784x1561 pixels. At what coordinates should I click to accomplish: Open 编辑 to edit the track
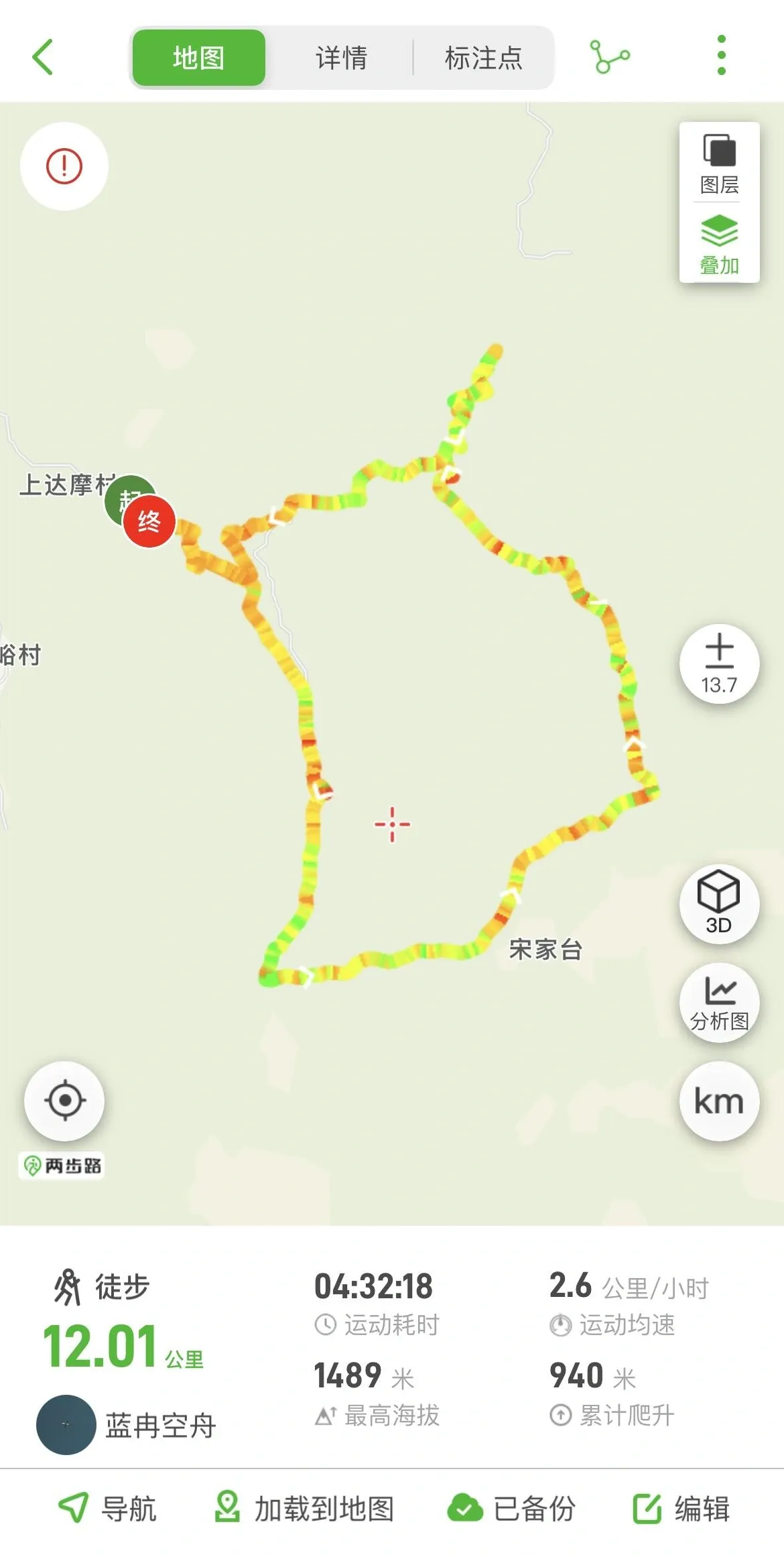pyautogui.click(x=681, y=1509)
